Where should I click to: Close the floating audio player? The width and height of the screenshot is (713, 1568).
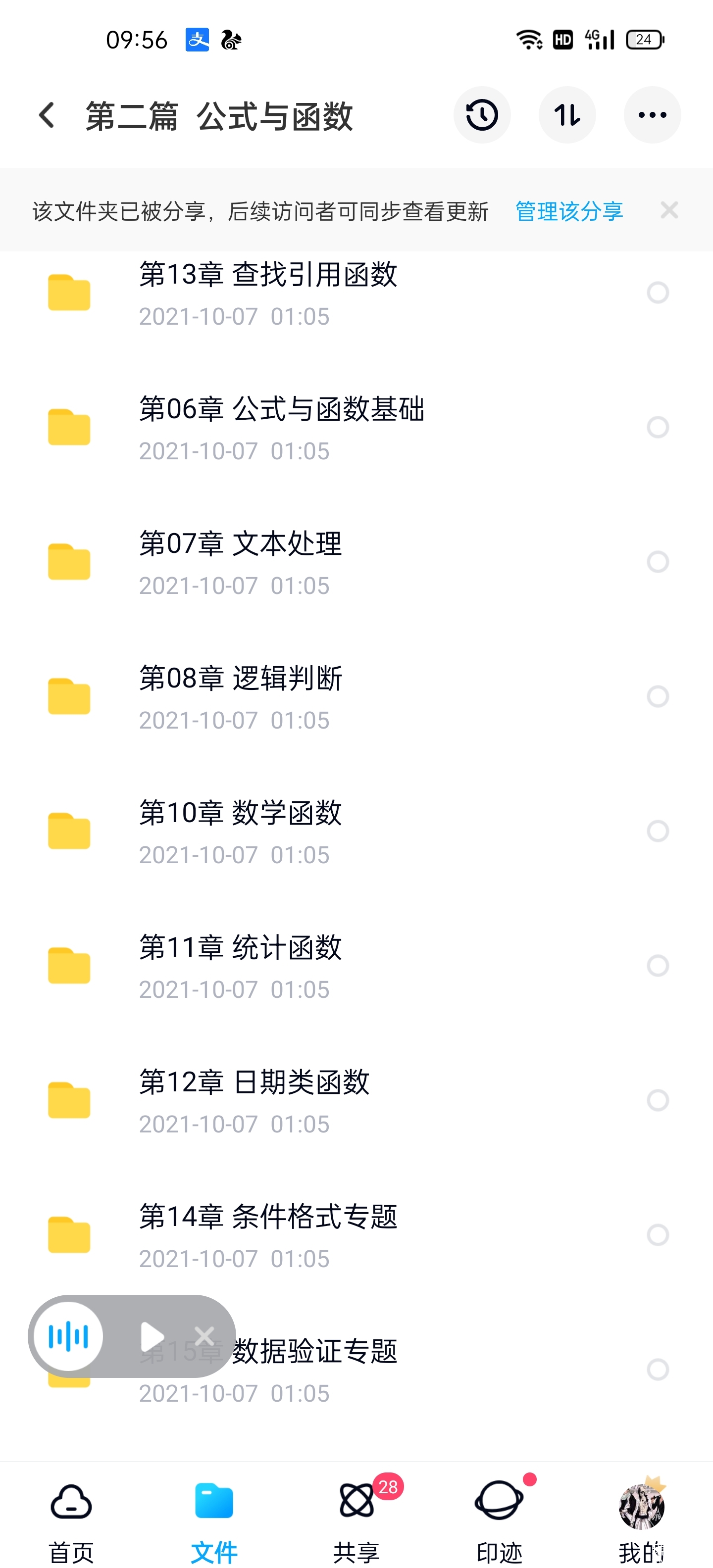pyautogui.click(x=204, y=1336)
